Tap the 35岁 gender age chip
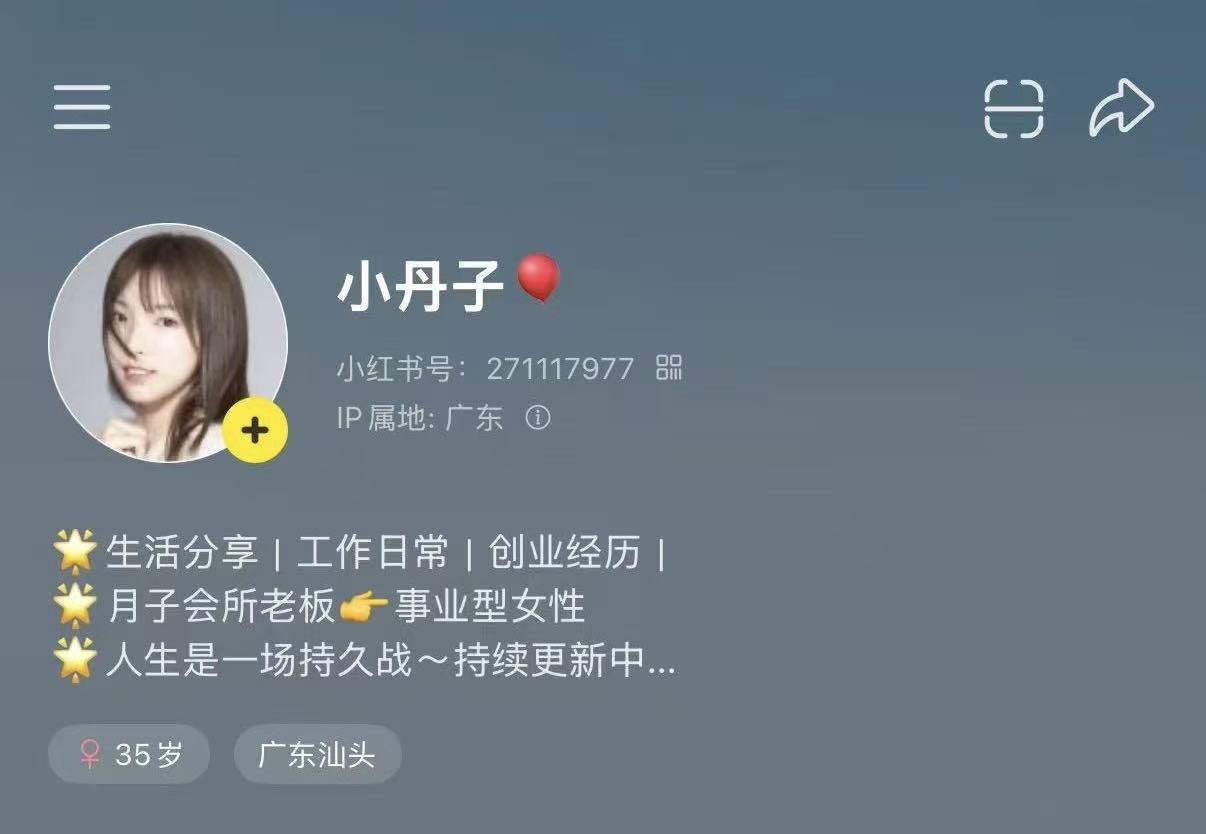1206x834 pixels. coord(129,754)
